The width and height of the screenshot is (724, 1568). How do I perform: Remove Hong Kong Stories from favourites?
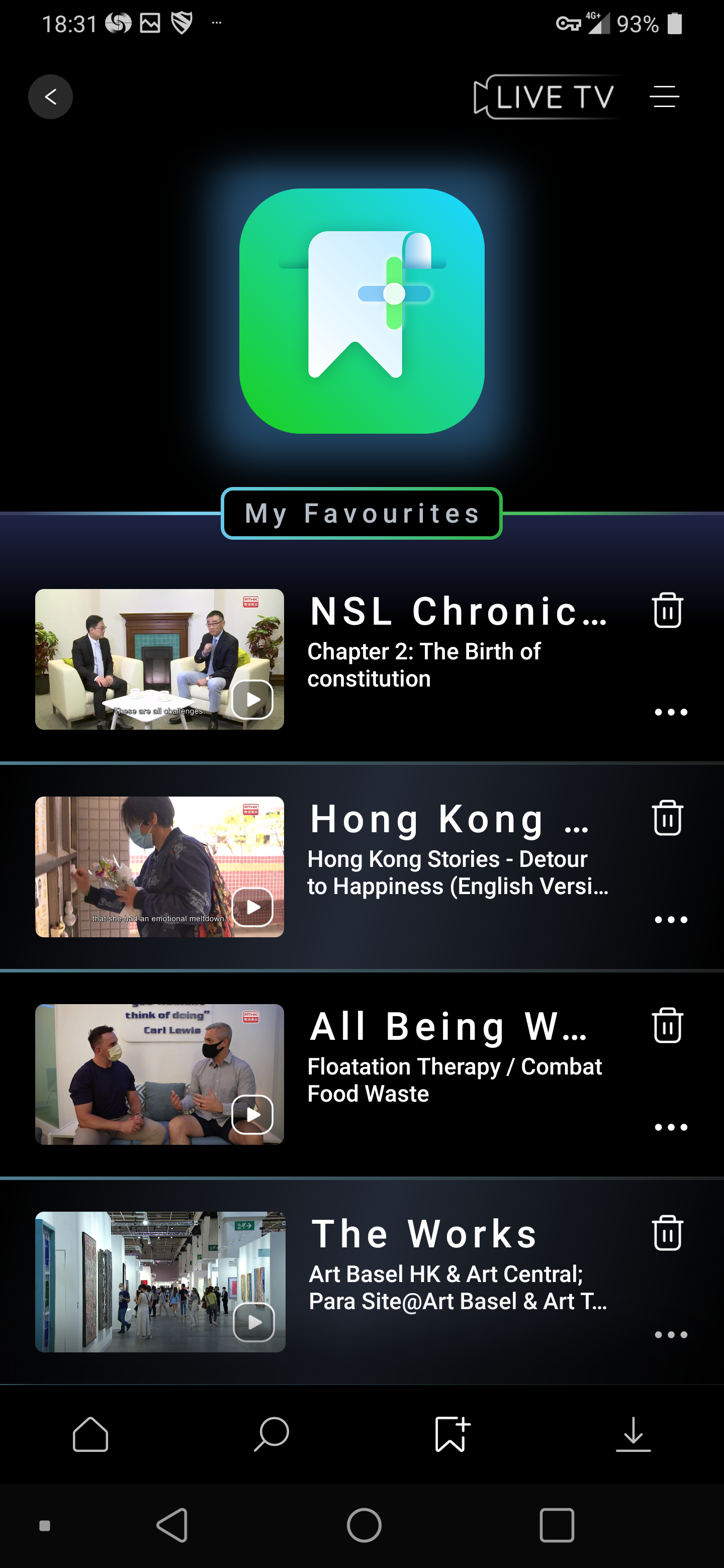[x=667, y=818]
